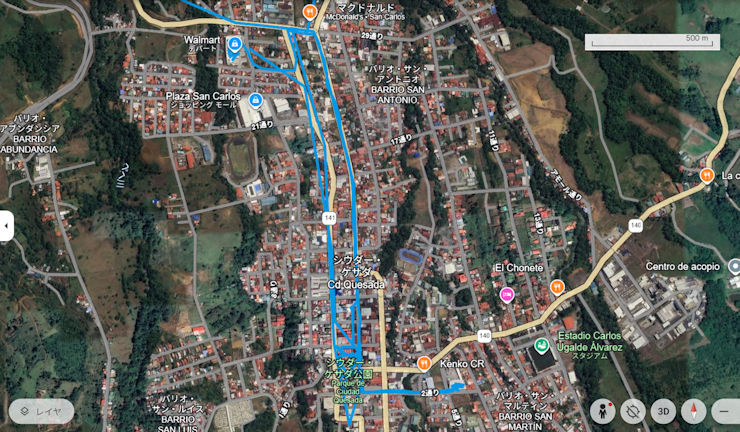Activate the Street View pegman

[603, 410]
